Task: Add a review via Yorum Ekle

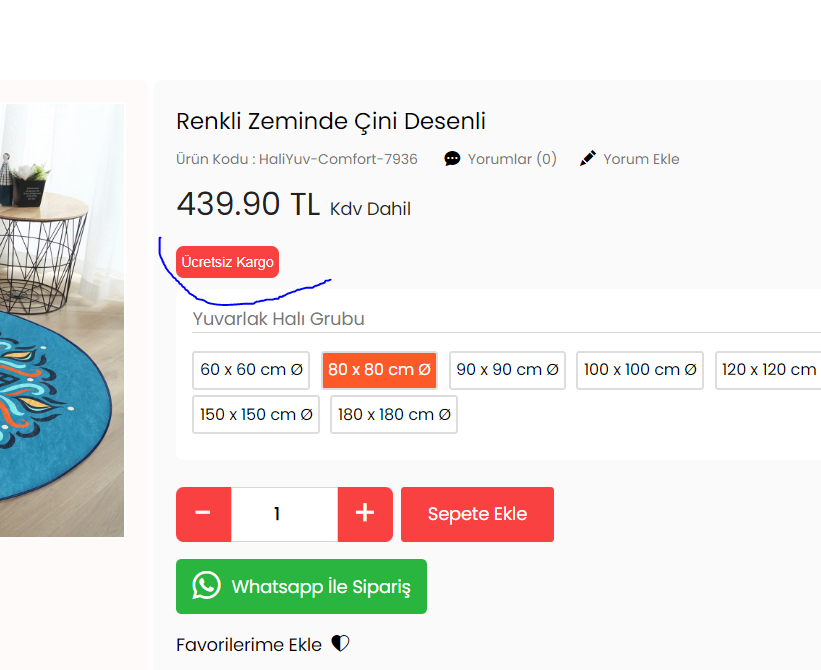Action: point(630,159)
